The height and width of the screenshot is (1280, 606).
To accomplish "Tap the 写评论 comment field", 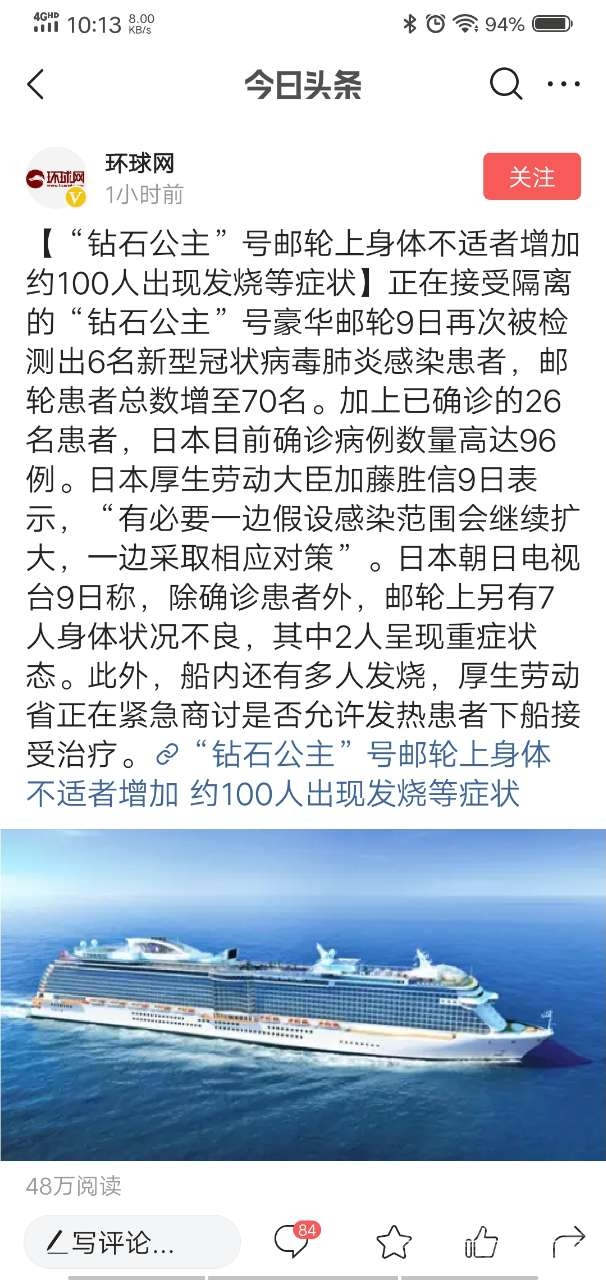I will point(132,1243).
